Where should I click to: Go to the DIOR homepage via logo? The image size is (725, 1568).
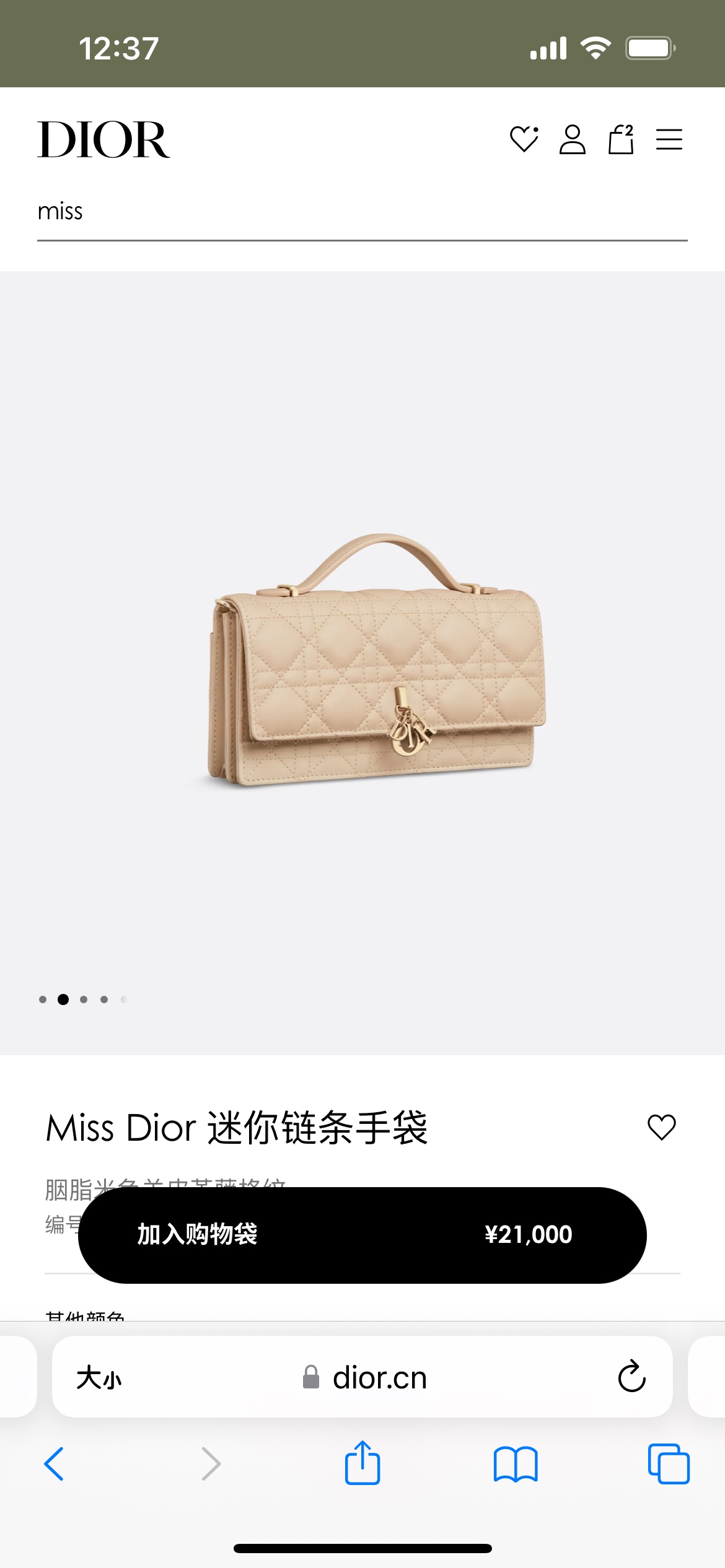coord(103,139)
